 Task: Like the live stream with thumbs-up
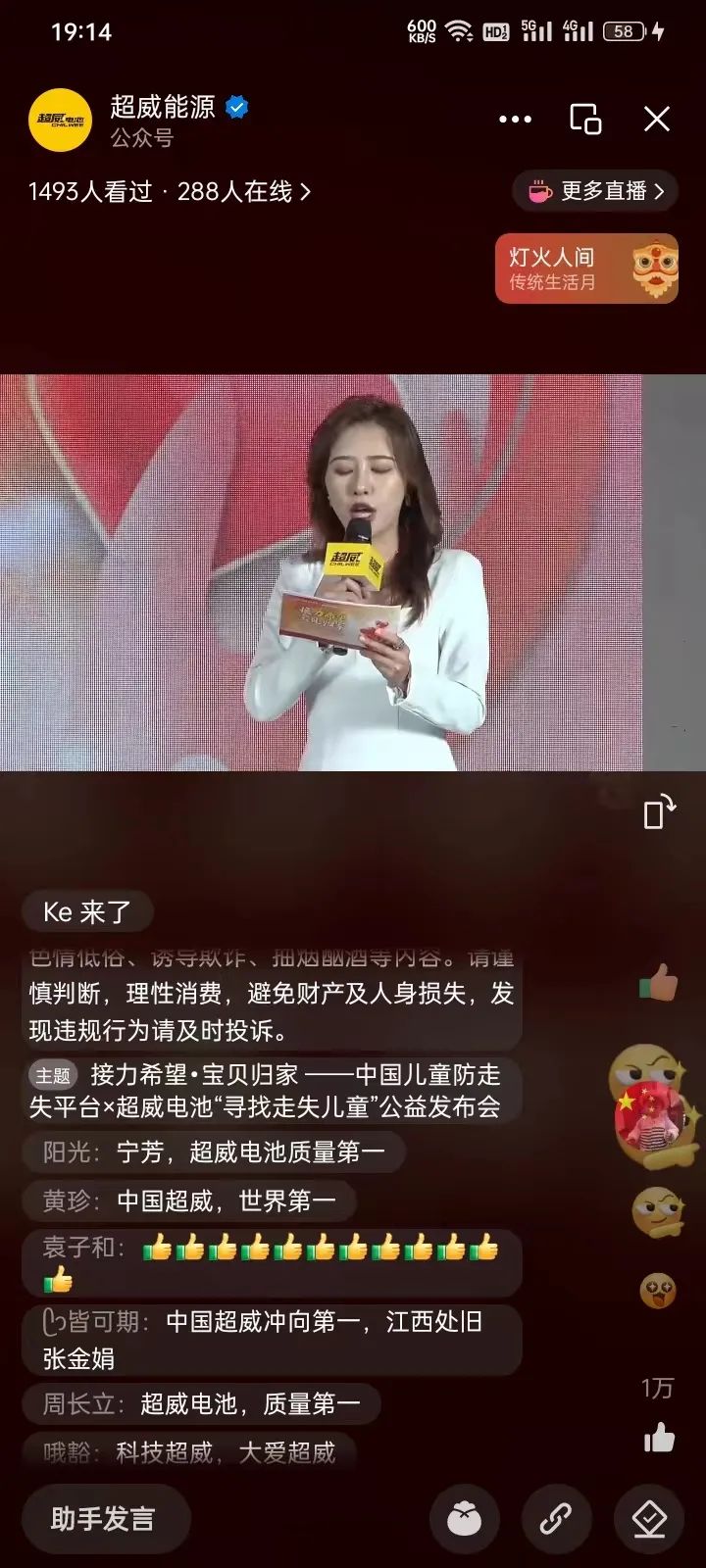click(x=659, y=1438)
